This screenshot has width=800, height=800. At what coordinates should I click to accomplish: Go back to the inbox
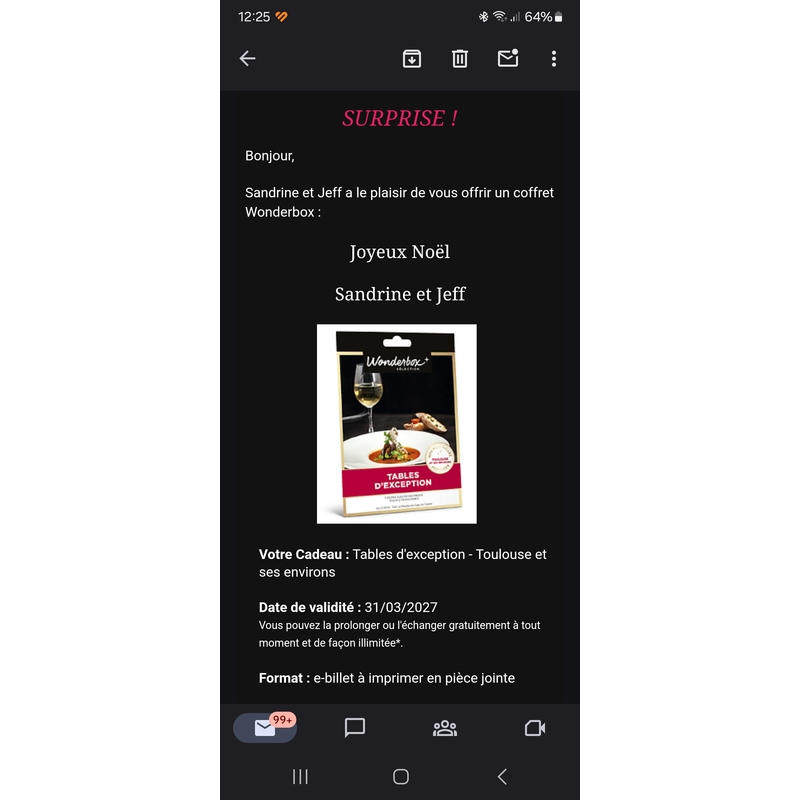point(248,59)
